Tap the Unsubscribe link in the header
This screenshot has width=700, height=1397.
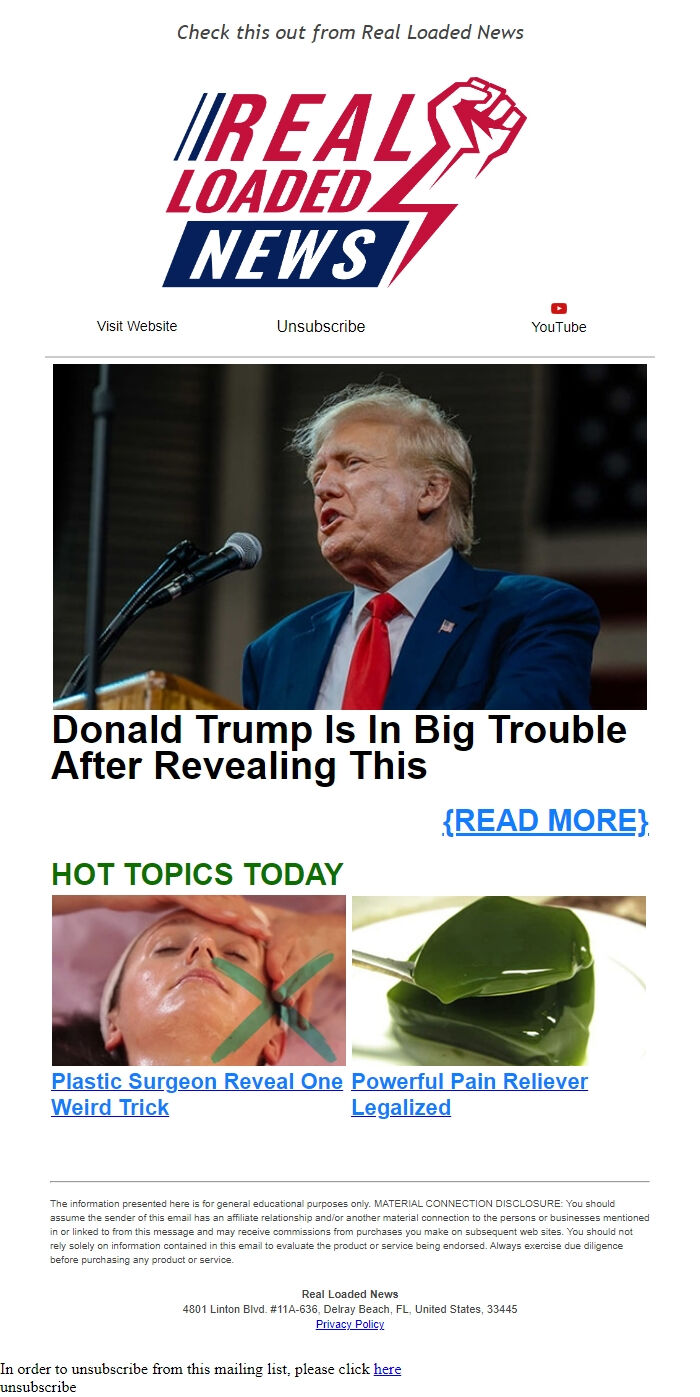[321, 326]
